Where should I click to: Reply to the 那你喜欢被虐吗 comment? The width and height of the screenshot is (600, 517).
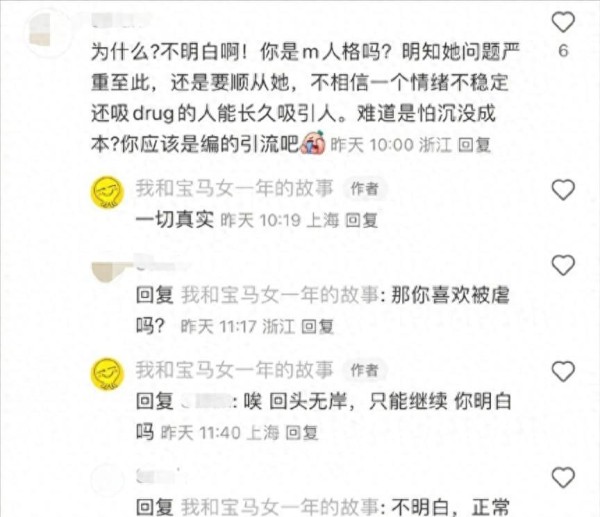318,325
